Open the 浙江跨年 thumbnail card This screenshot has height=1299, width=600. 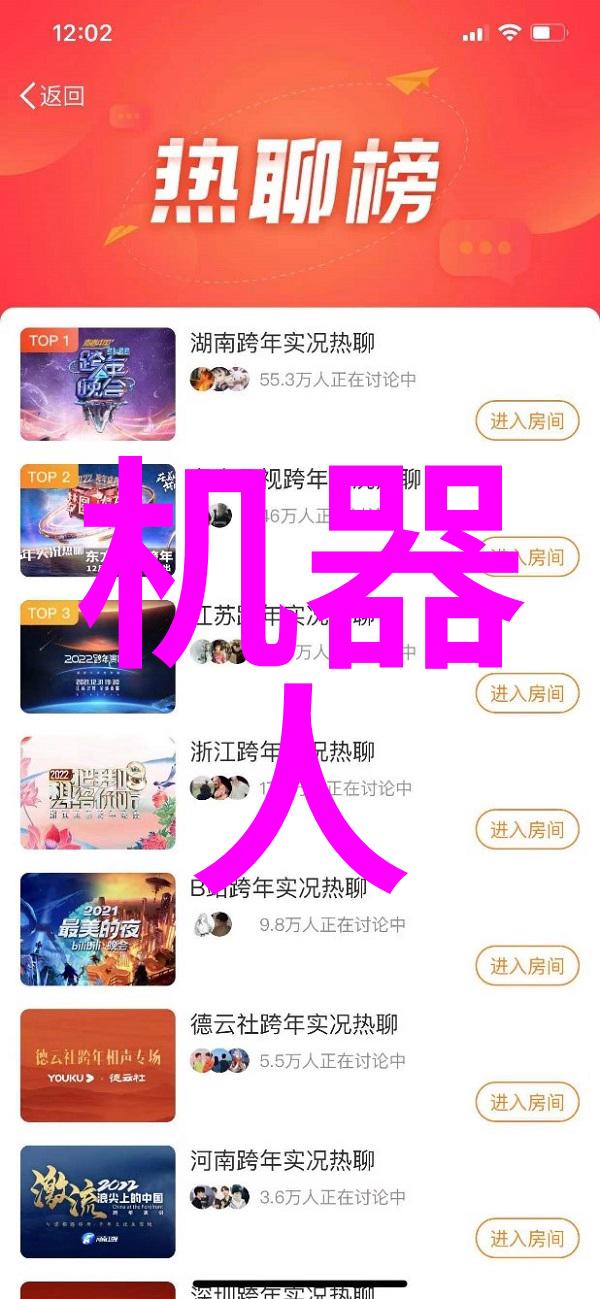pos(98,793)
